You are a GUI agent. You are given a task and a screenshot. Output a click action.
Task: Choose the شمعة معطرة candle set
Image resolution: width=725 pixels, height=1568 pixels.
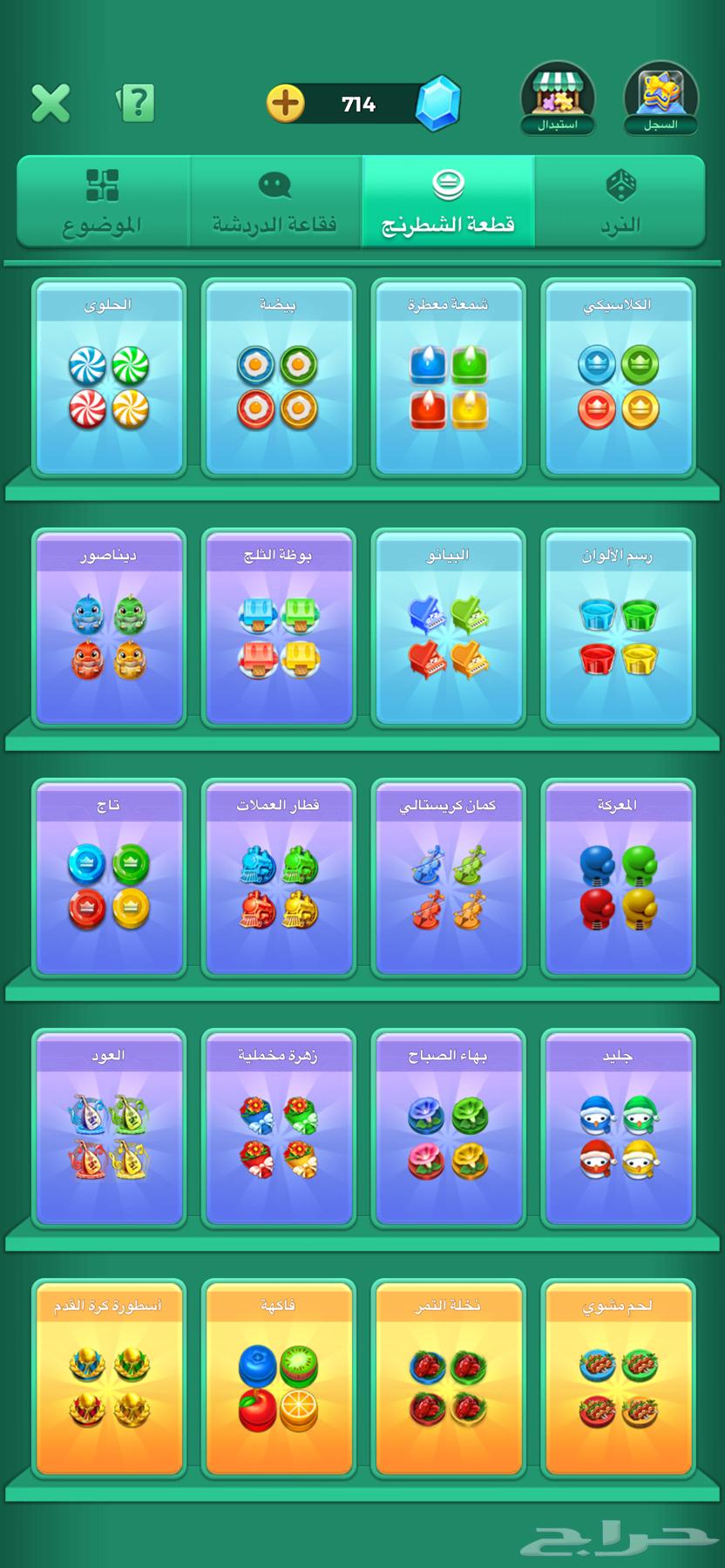click(448, 378)
